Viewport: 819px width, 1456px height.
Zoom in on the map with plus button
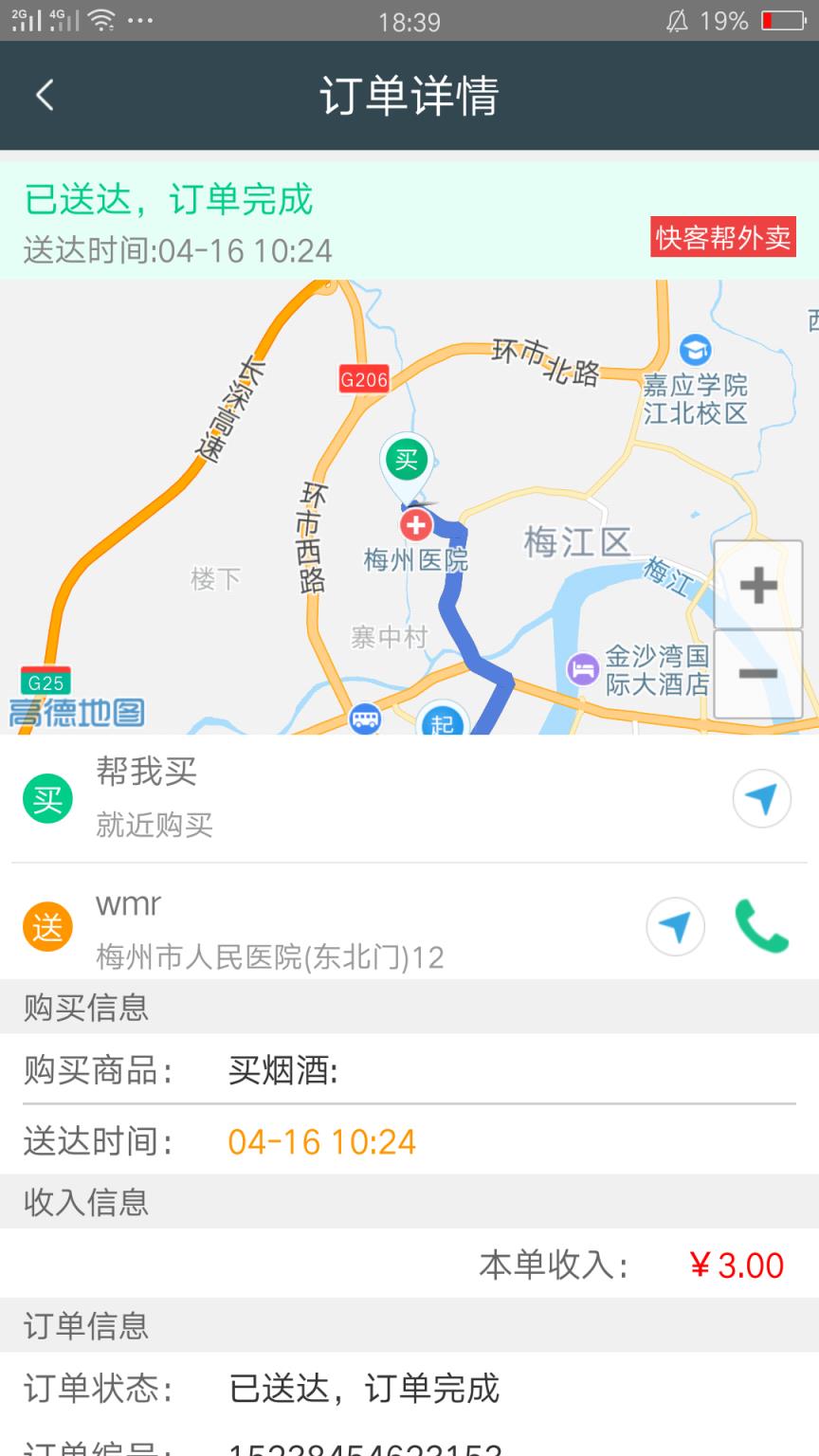(x=757, y=586)
